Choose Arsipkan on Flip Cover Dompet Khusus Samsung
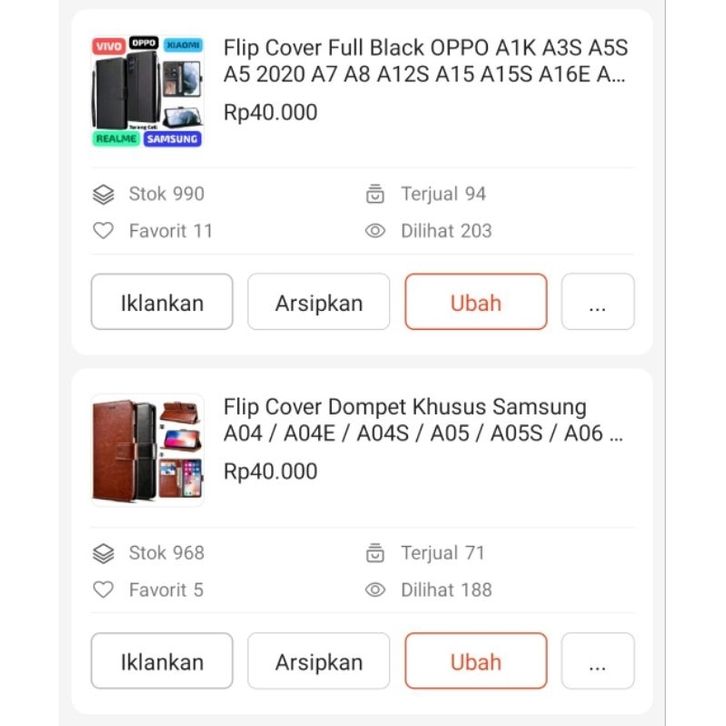Screen dimensions: 726x726 tap(319, 661)
